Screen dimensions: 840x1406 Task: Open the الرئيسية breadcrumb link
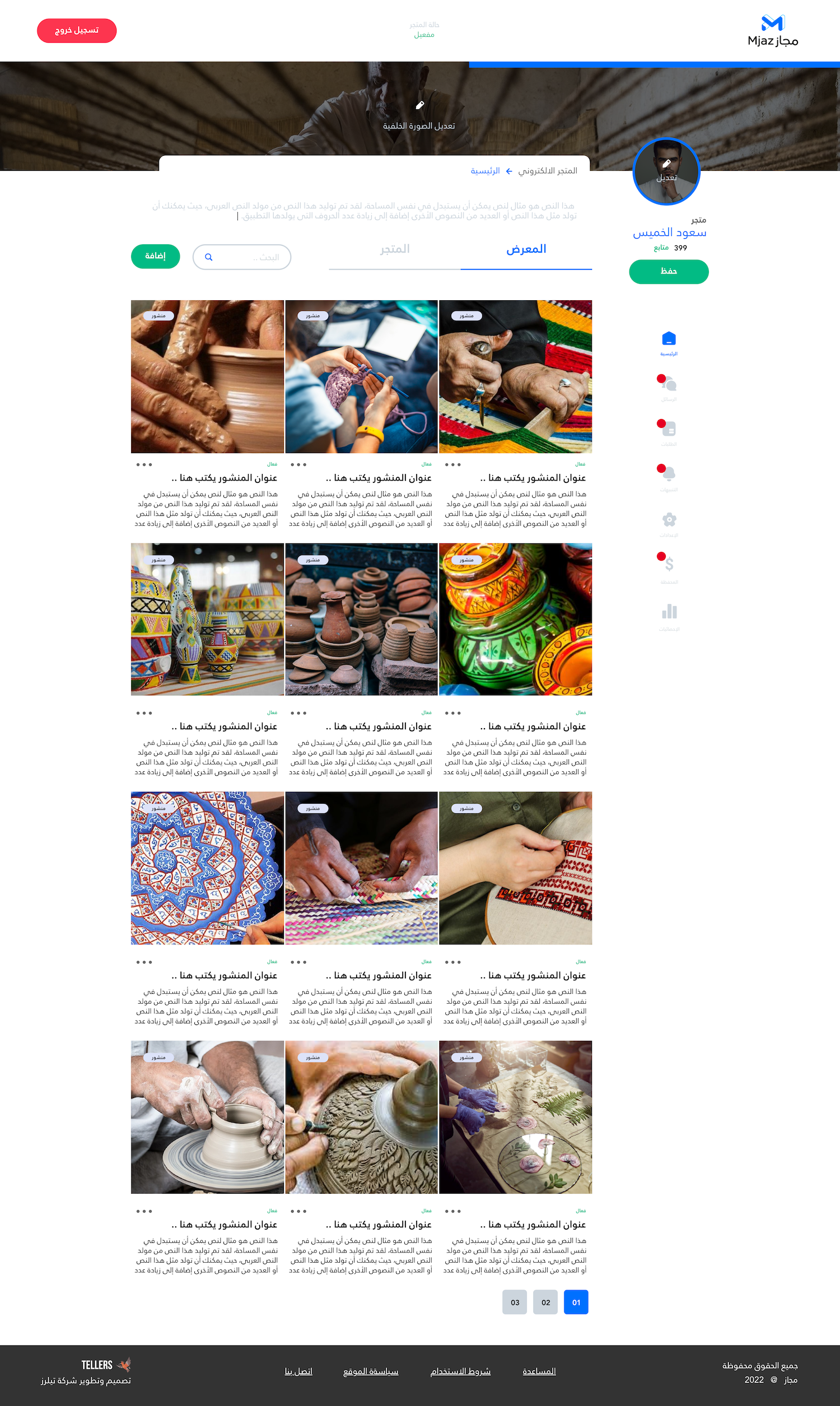(485, 171)
